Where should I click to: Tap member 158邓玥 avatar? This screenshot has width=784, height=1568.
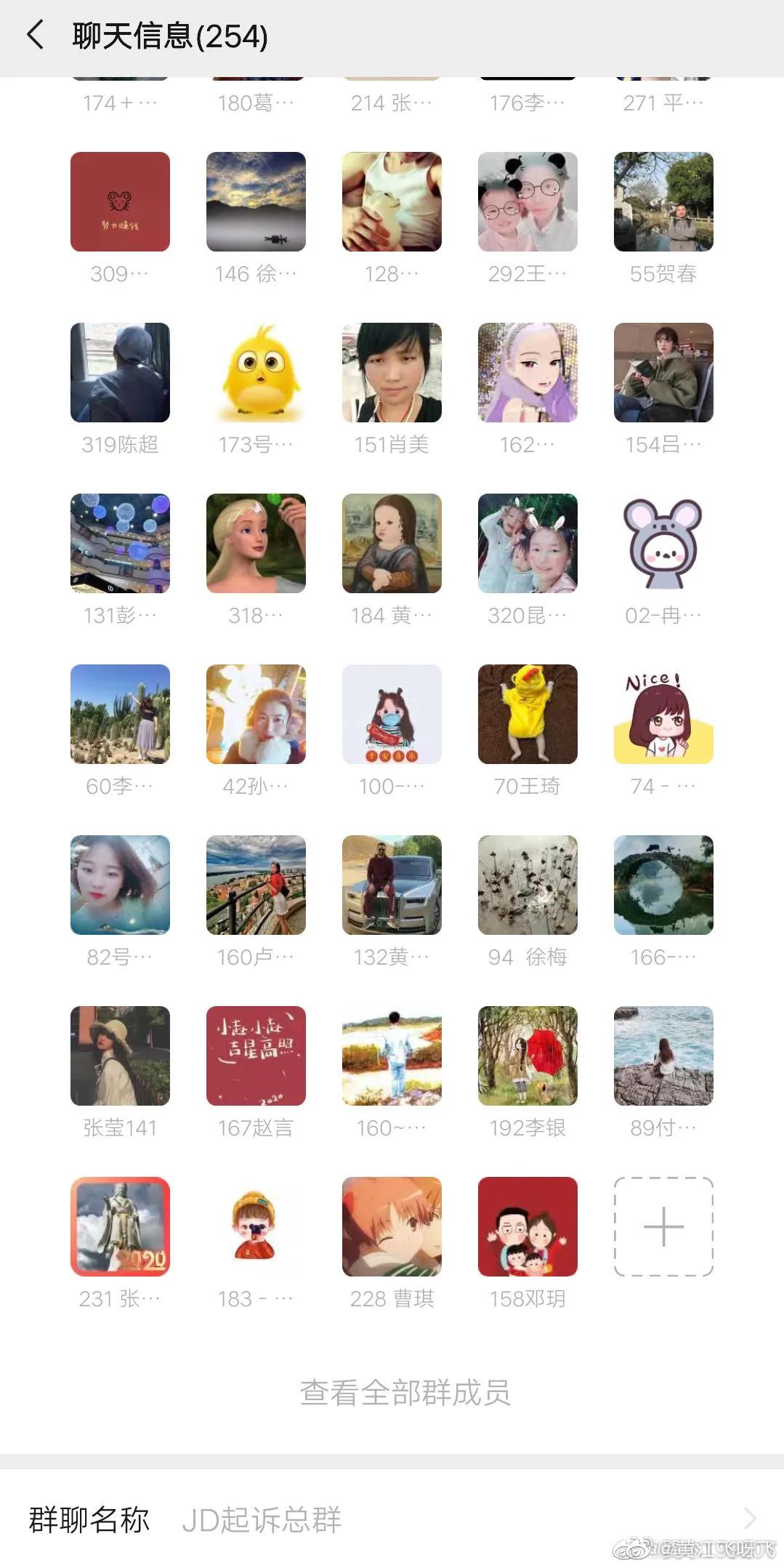528,1227
